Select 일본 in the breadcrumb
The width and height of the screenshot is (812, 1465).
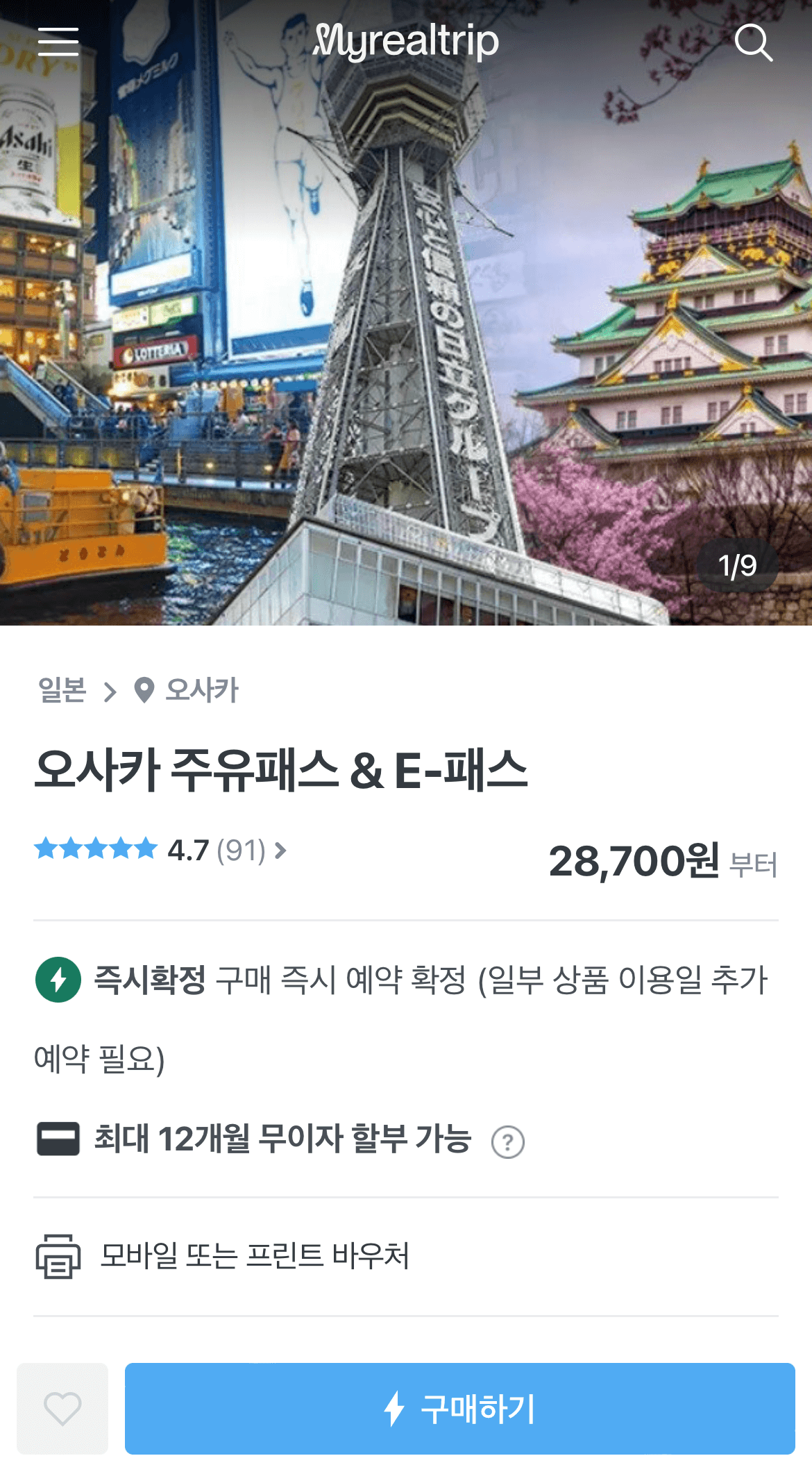pos(61,690)
